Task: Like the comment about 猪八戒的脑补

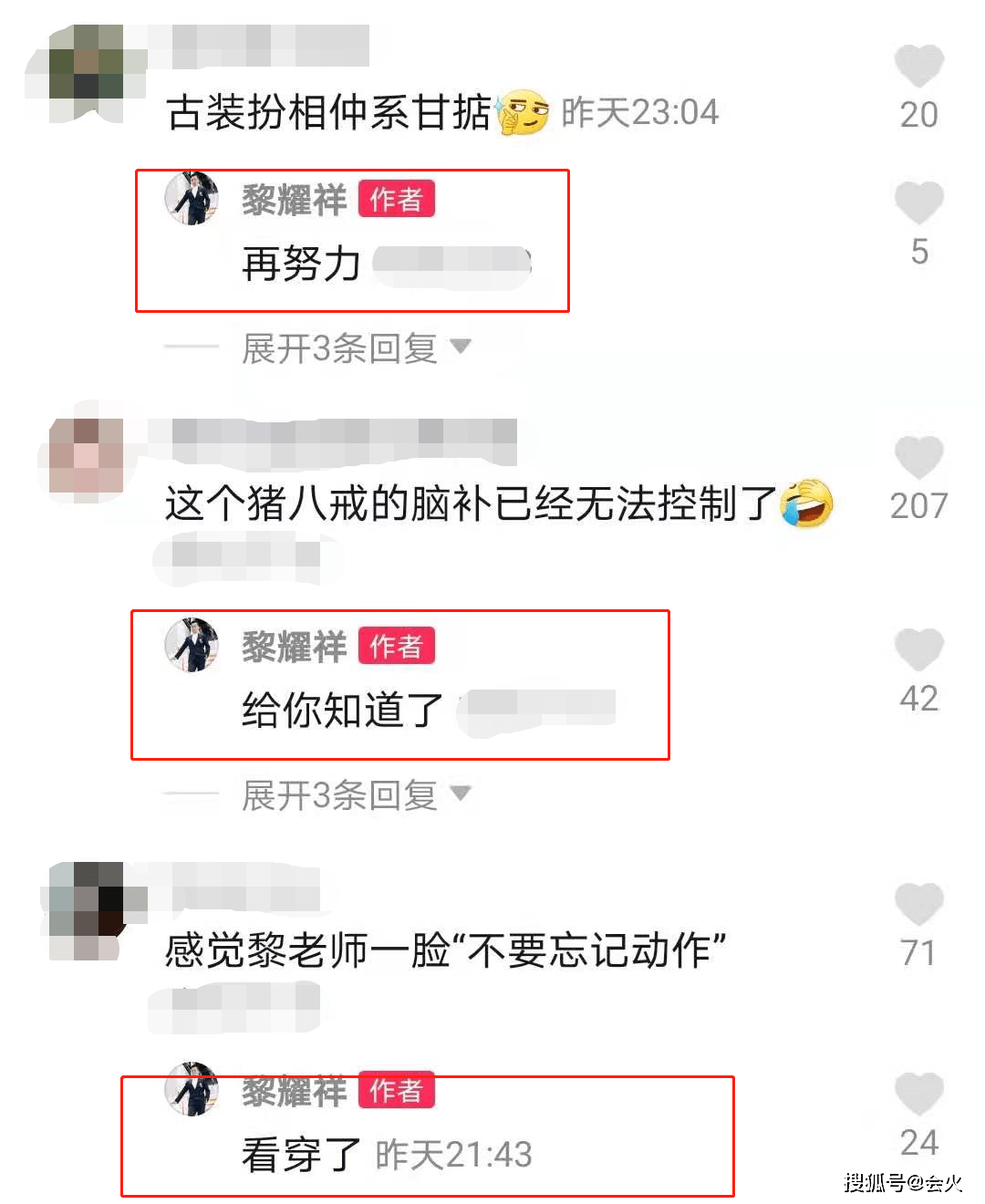Action: [x=918, y=458]
